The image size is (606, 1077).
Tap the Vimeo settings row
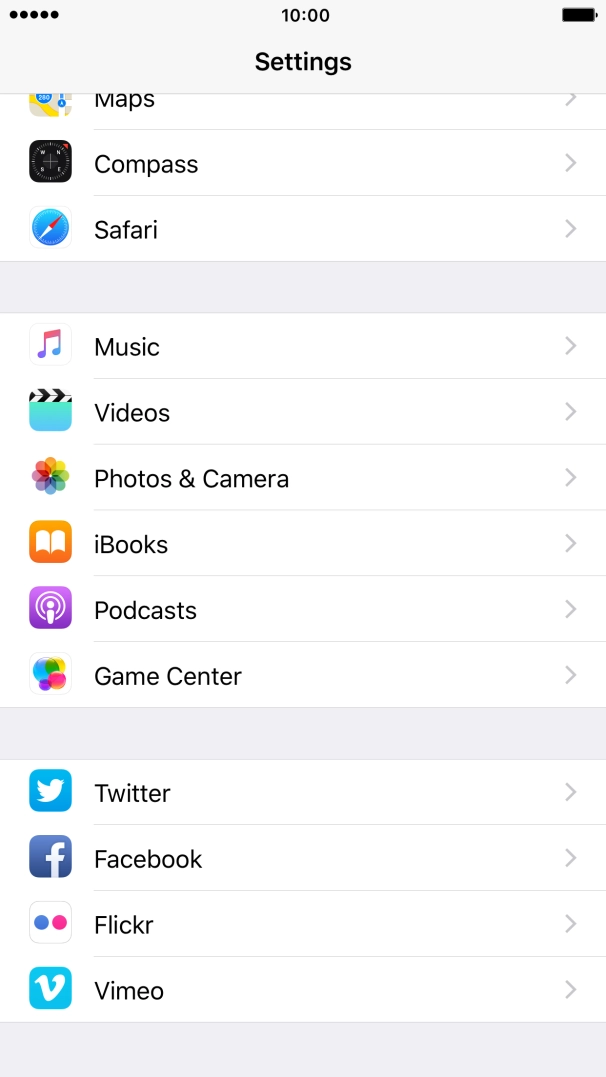(300, 991)
